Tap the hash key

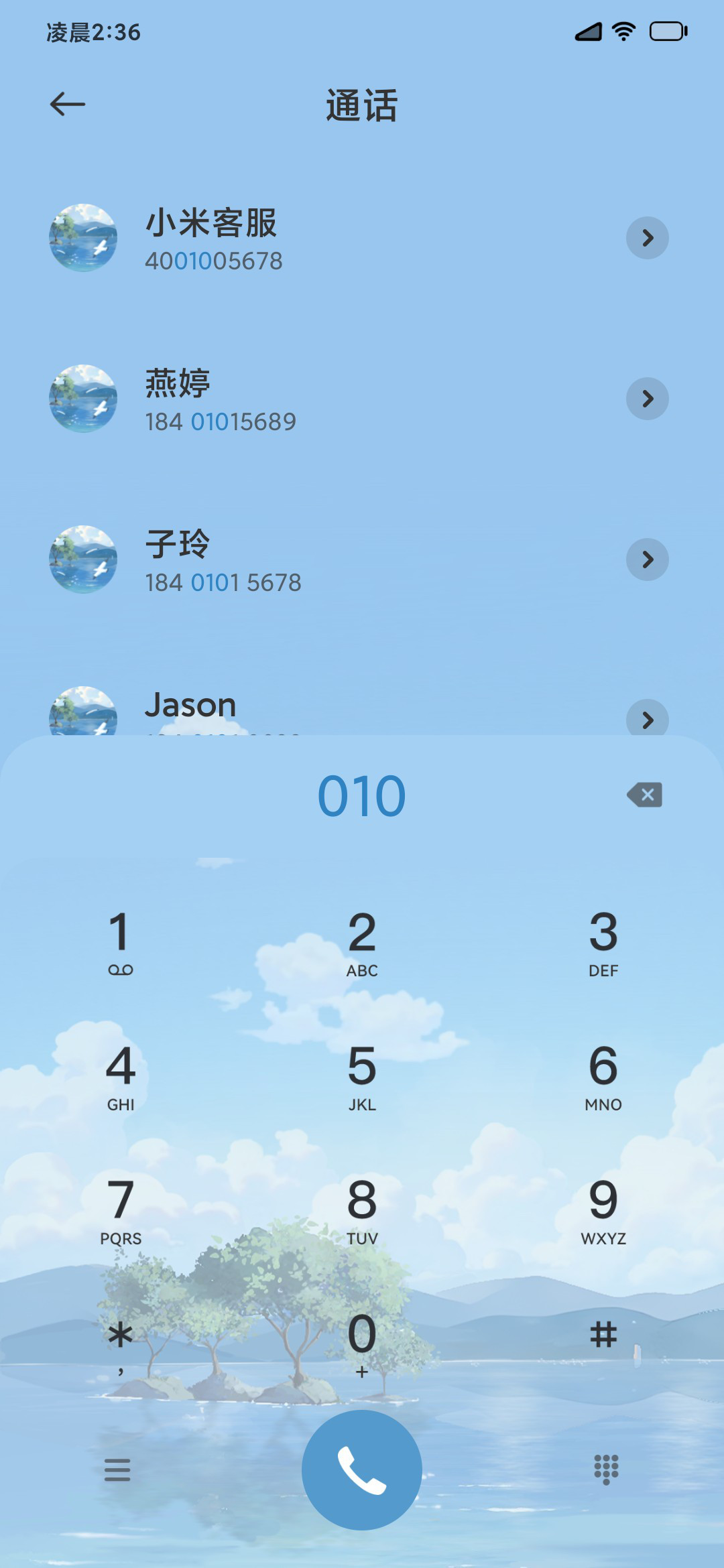tap(603, 1335)
